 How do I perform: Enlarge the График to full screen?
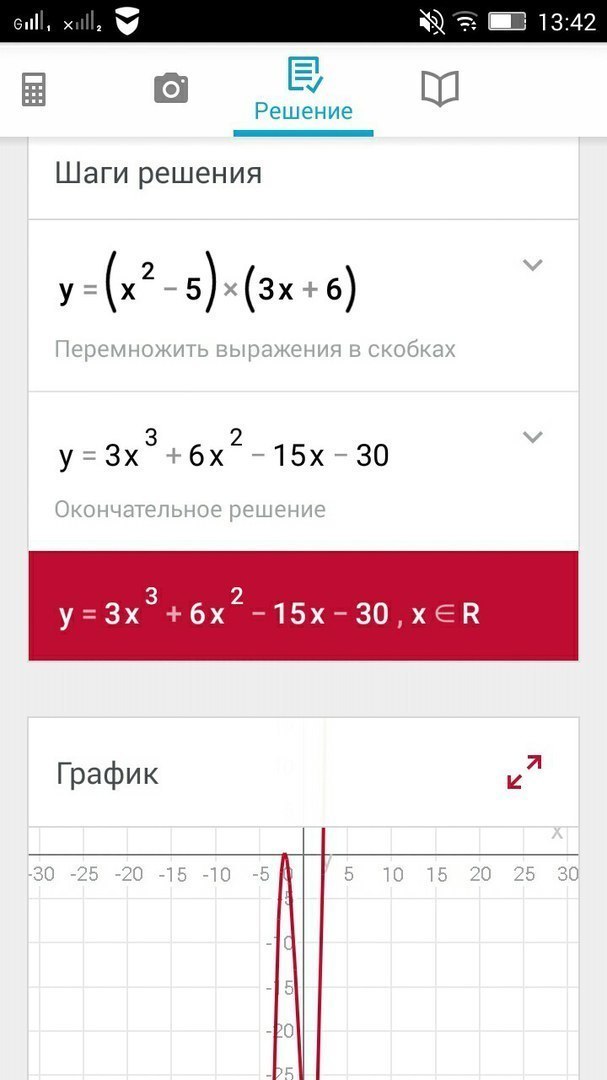point(524,772)
